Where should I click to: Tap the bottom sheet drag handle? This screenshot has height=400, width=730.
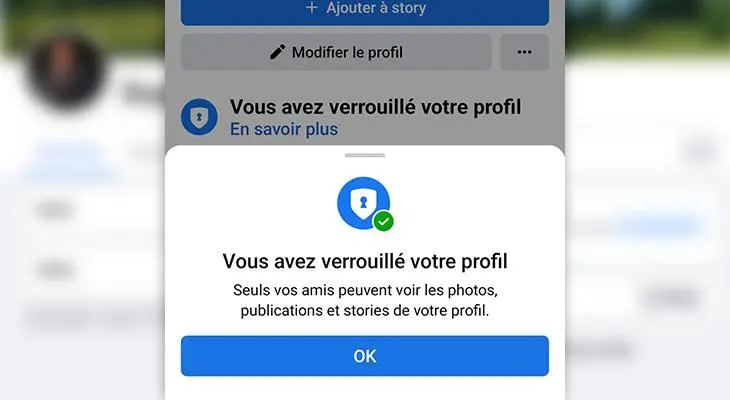click(x=364, y=155)
